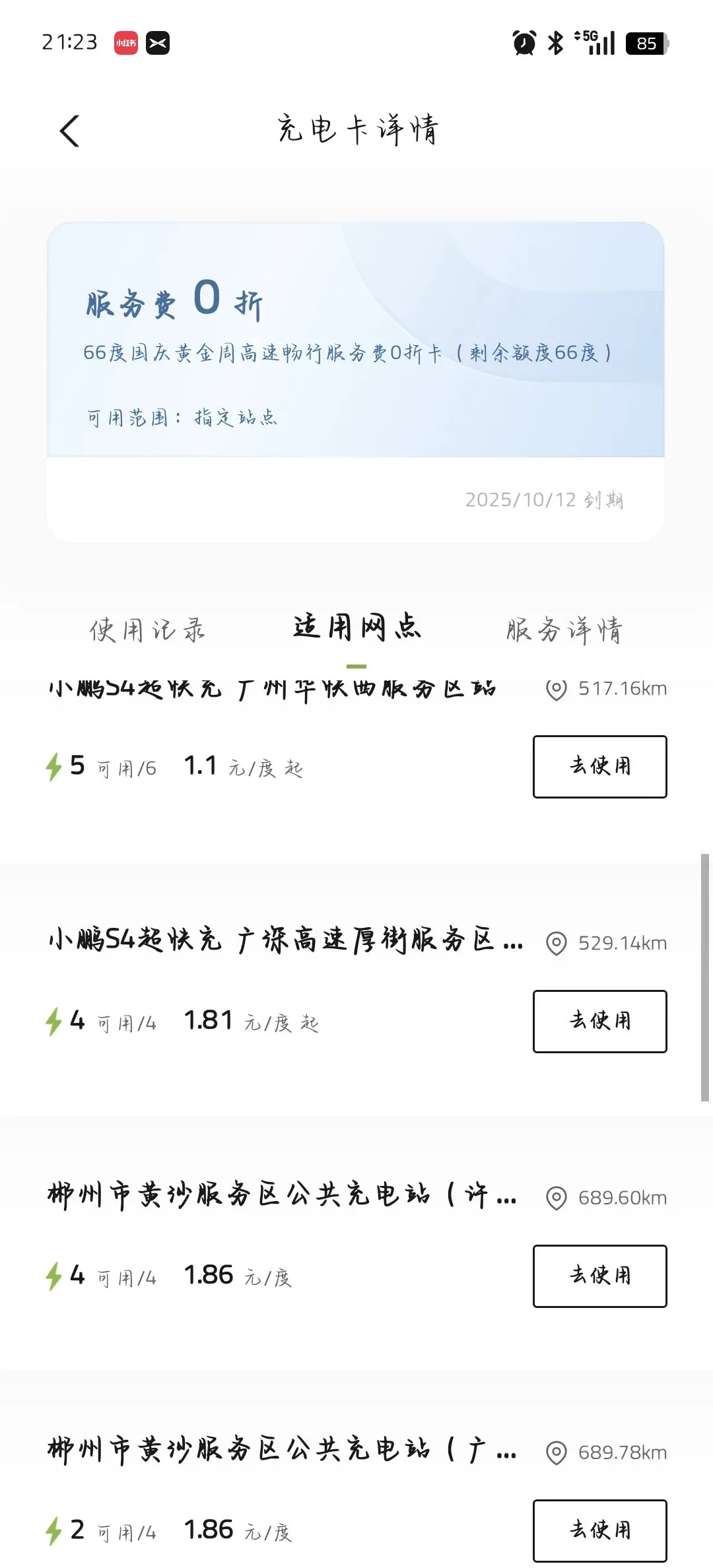Go back from 充电卡详情 page
This screenshot has height=1568, width=713.
point(69,131)
